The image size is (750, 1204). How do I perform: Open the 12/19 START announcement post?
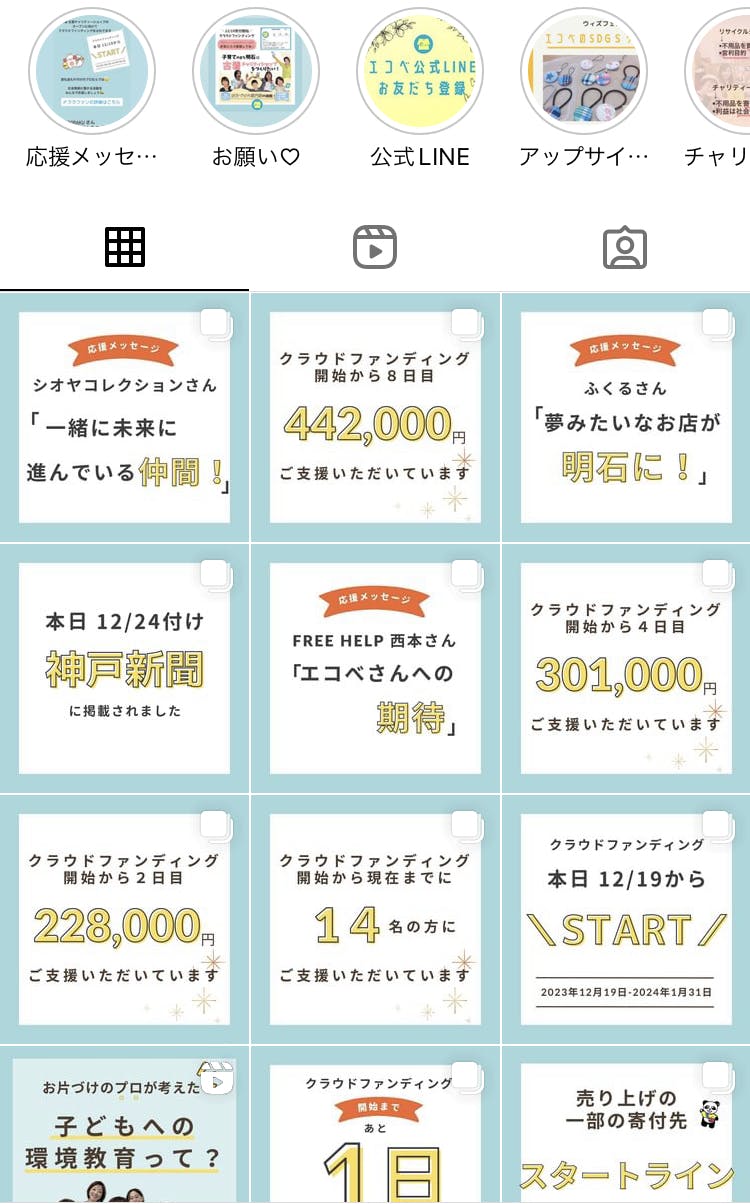(x=626, y=920)
